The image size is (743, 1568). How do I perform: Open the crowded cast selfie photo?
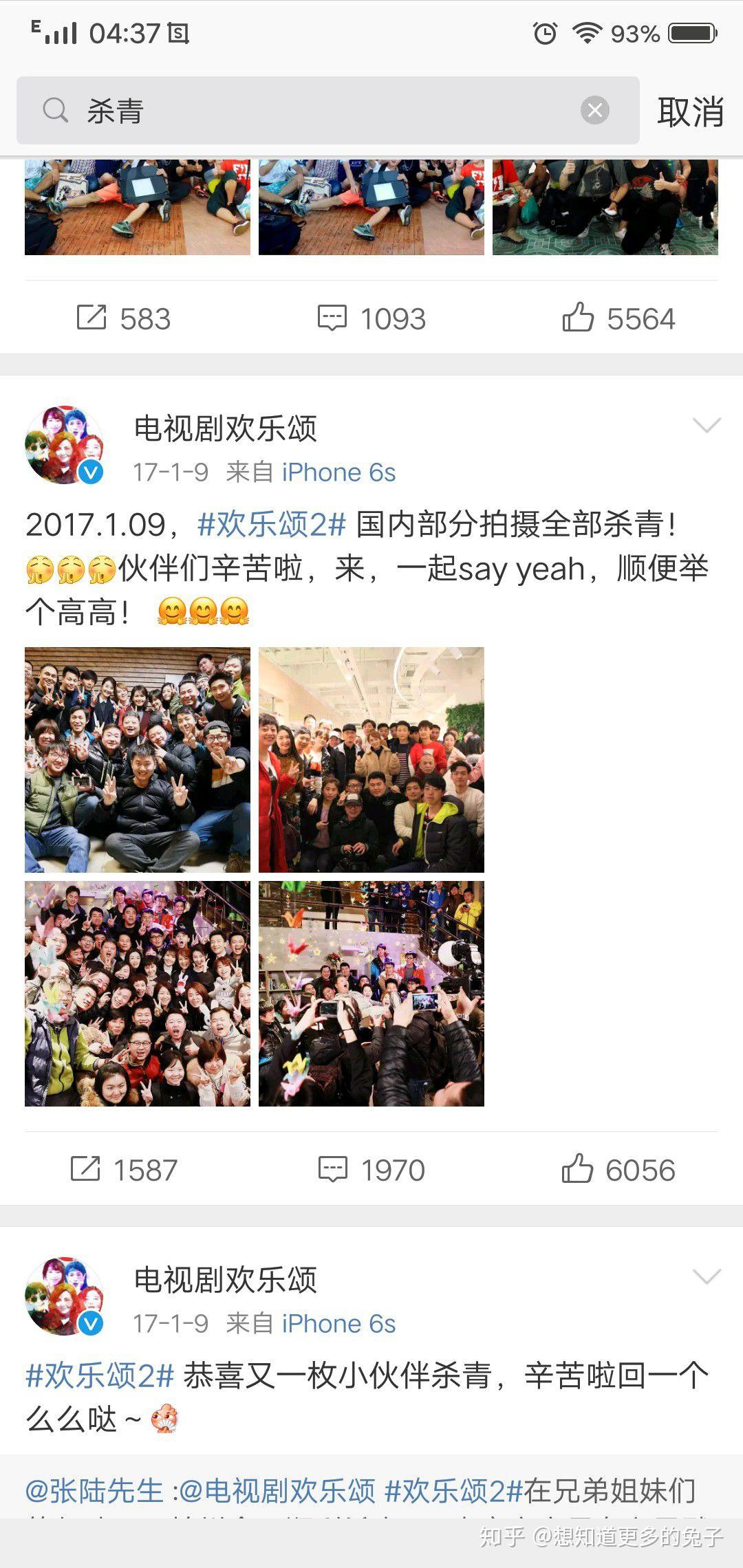pos(138,994)
